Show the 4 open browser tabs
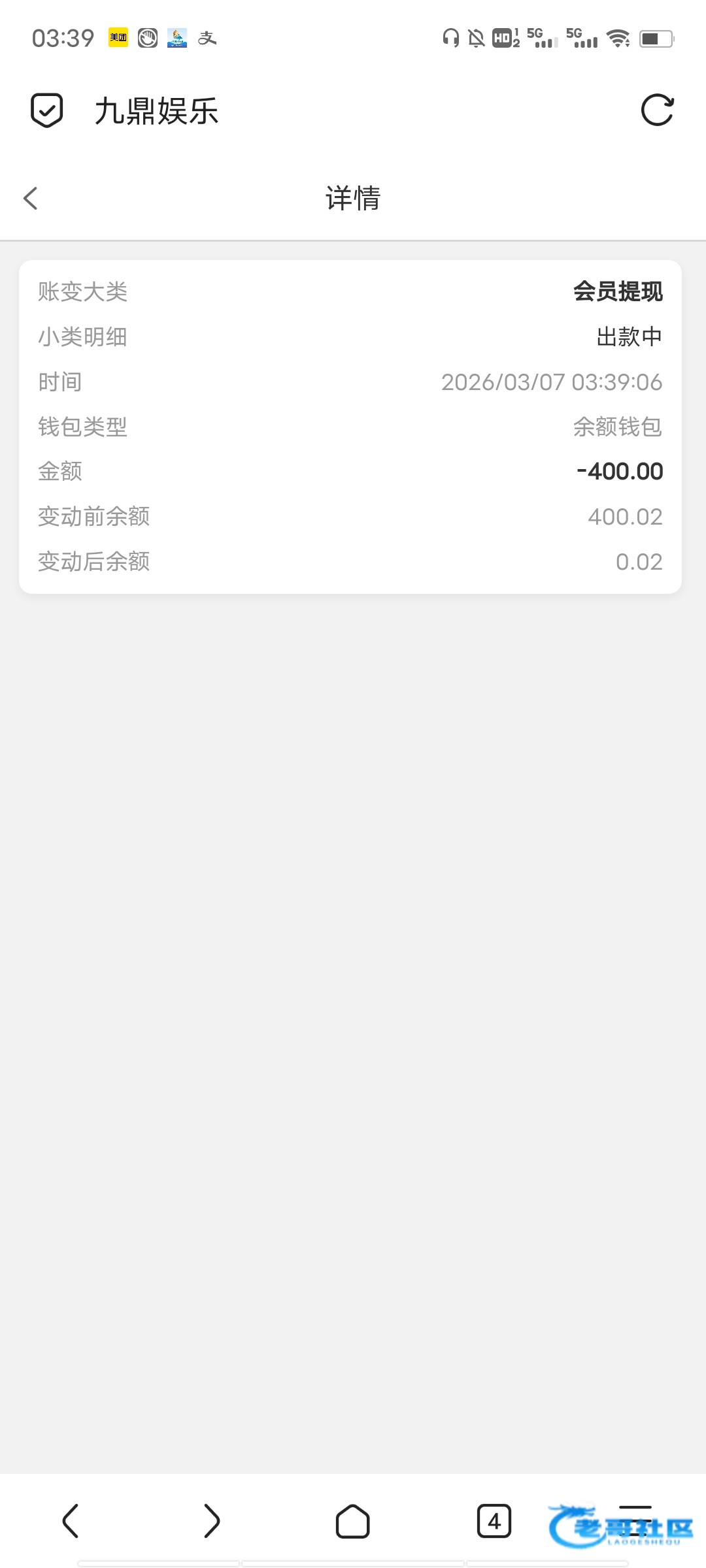The image size is (706, 1568). [x=494, y=1521]
